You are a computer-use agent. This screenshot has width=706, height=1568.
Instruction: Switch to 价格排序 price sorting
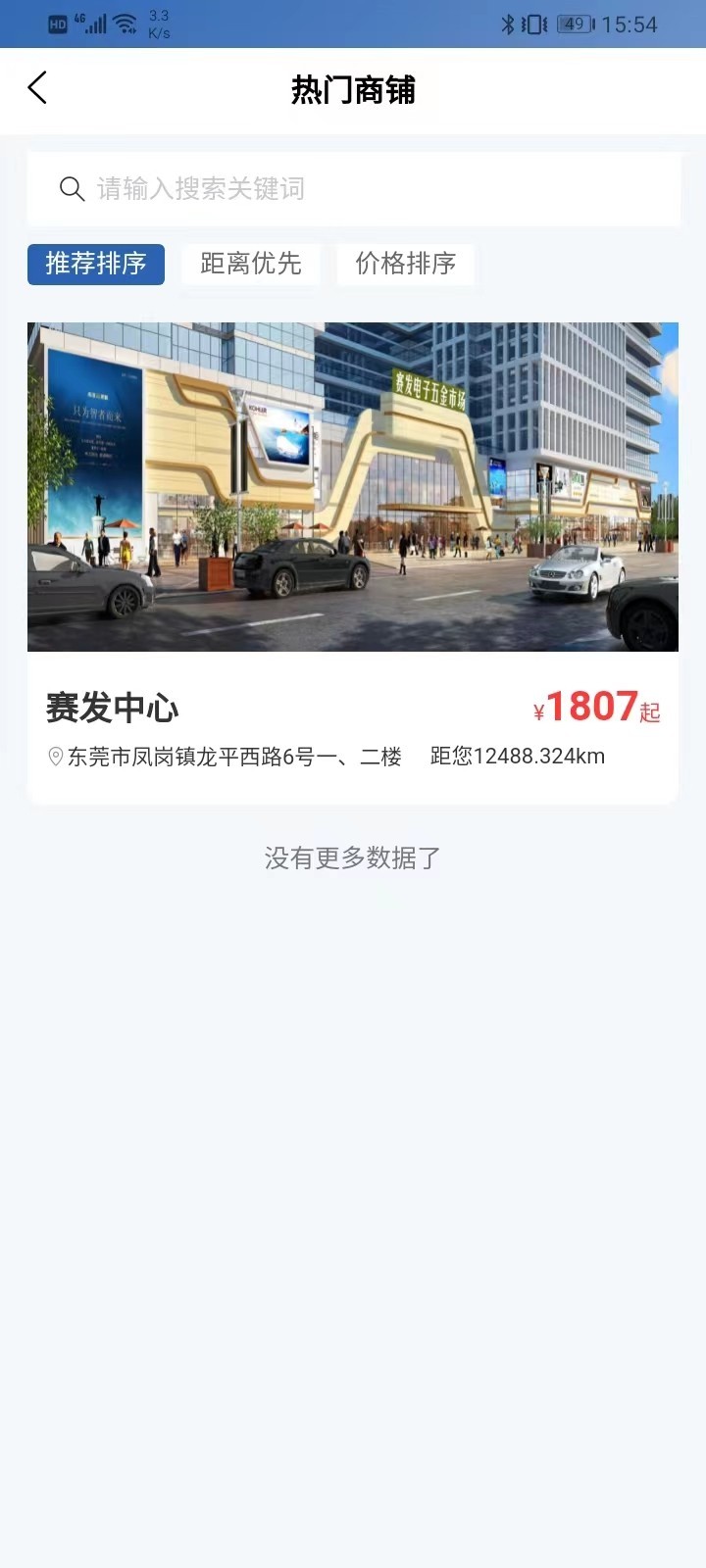pyautogui.click(x=406, y=264)
